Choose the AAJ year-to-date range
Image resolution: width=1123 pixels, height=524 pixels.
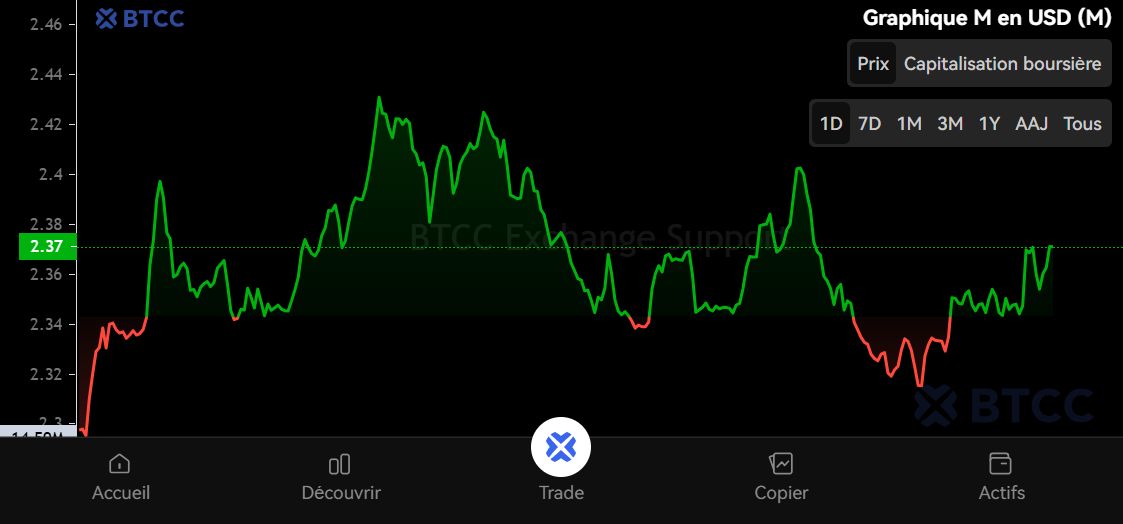[x=1031, y=124]
